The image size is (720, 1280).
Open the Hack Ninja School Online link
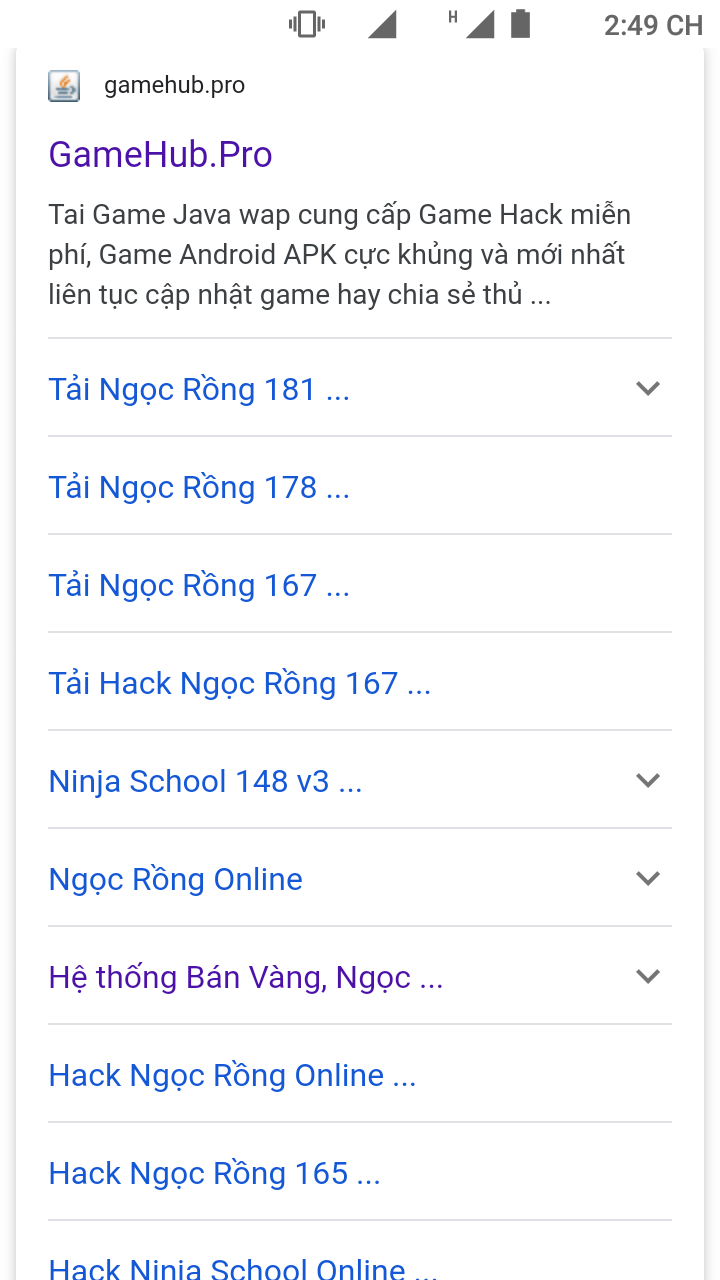(243, 1268)
